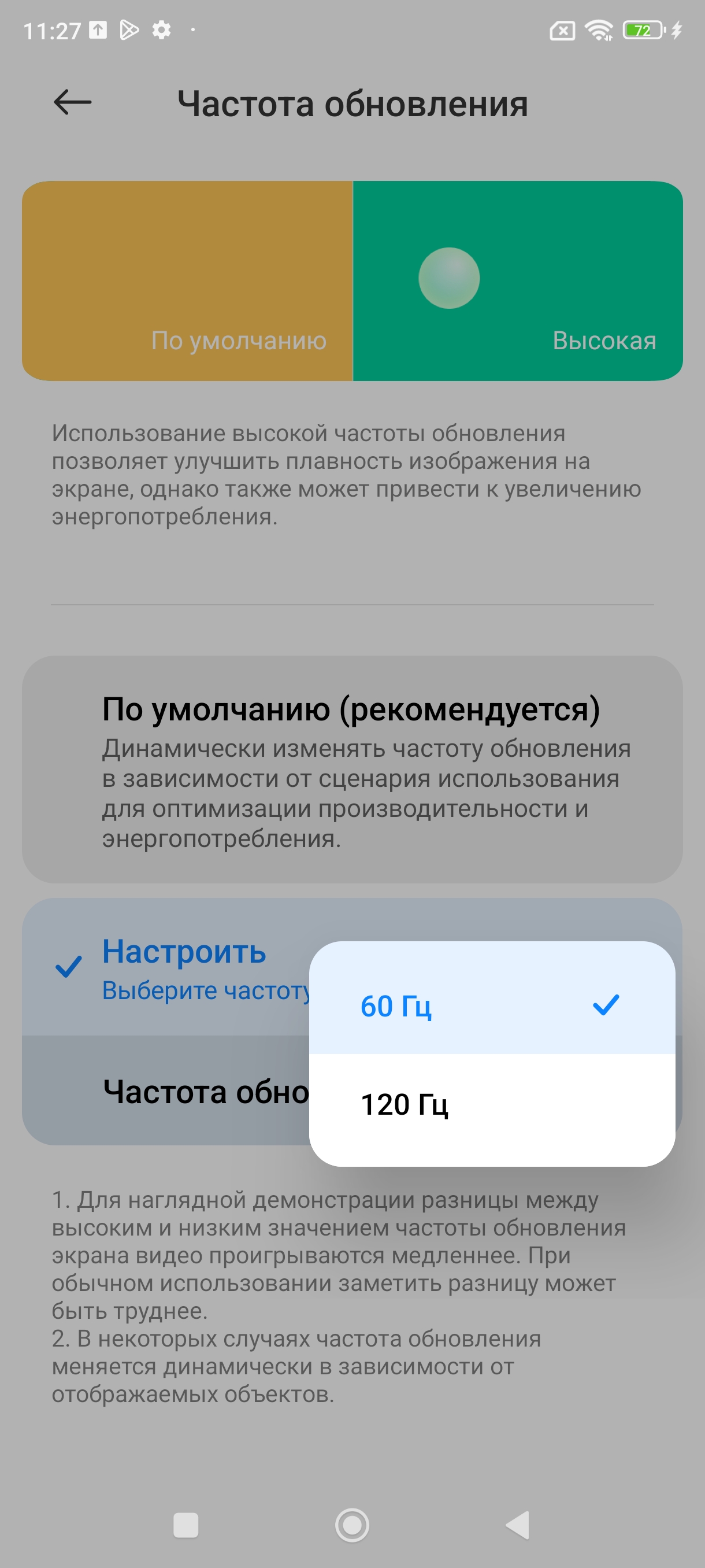Select По умолчанию (рекомендуется) option

pyautogui.click(x=351, y=770)
